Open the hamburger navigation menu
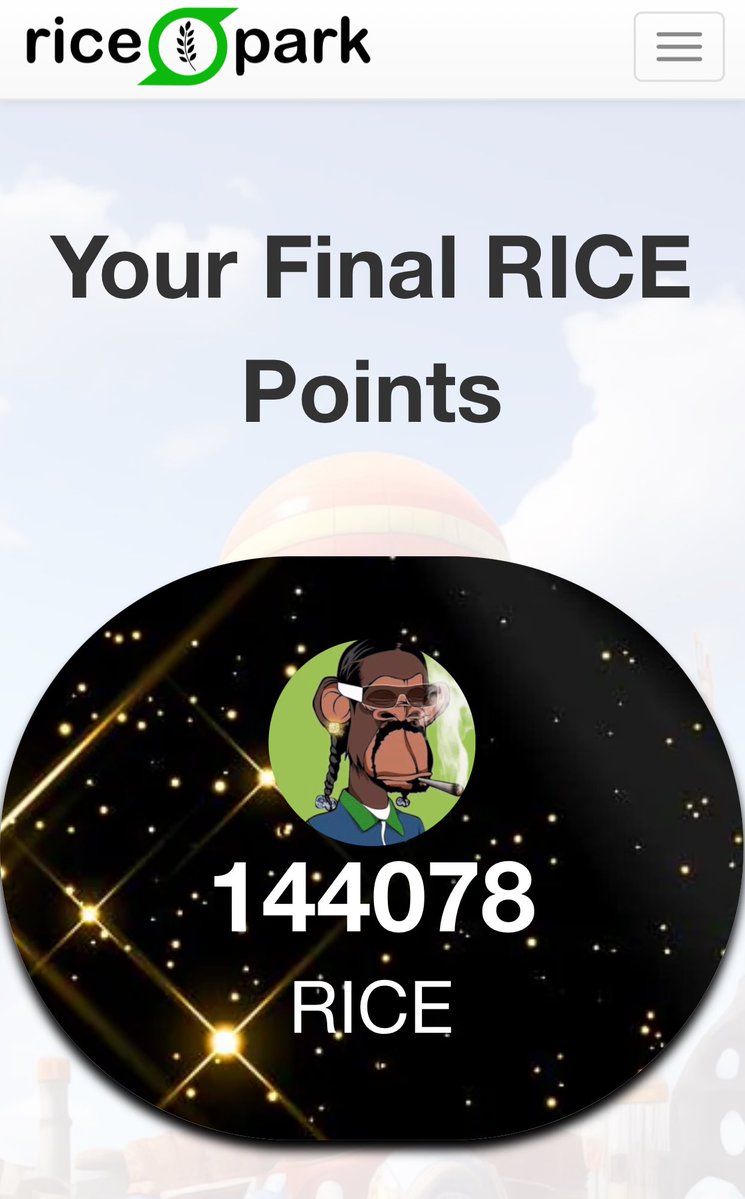This screenshot has width=745, height=1199. (x=679, y=46)
